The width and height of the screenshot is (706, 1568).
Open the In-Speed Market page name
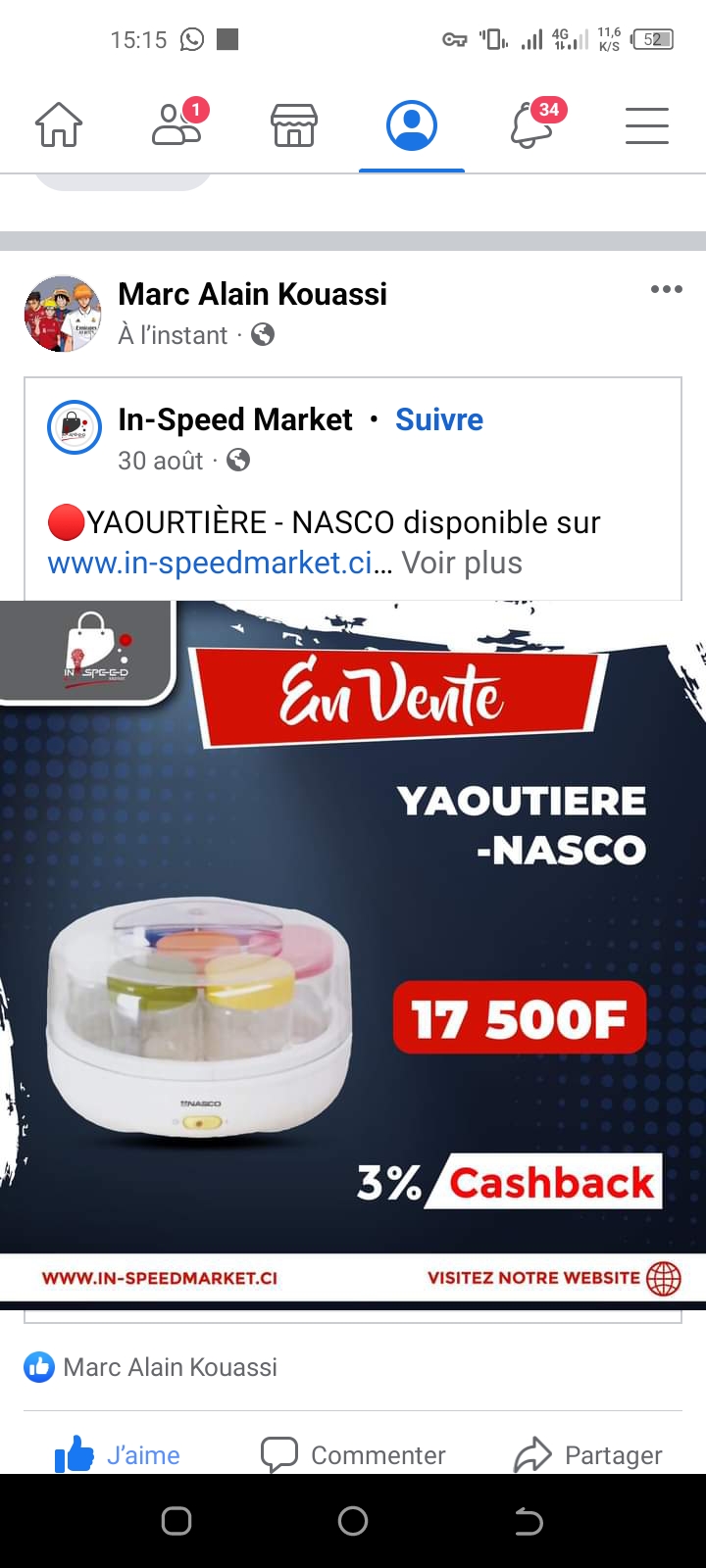point(234,419)
